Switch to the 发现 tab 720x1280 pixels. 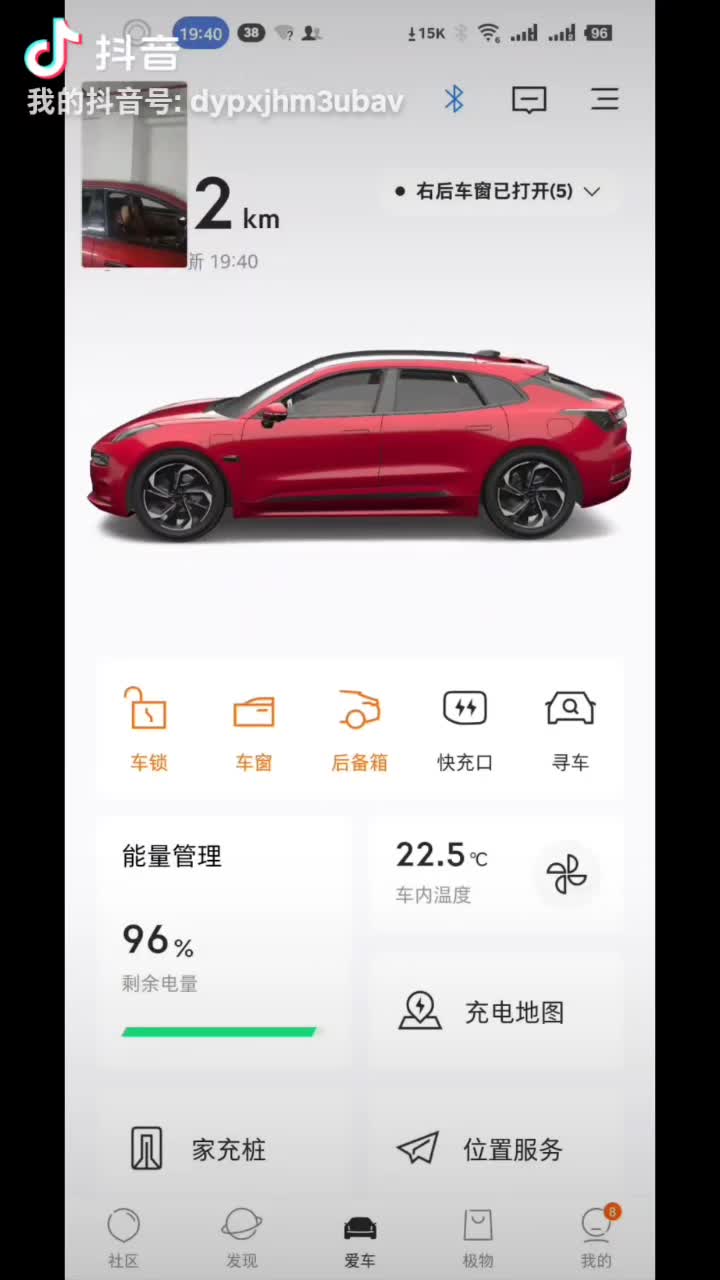click(241, 1238)
